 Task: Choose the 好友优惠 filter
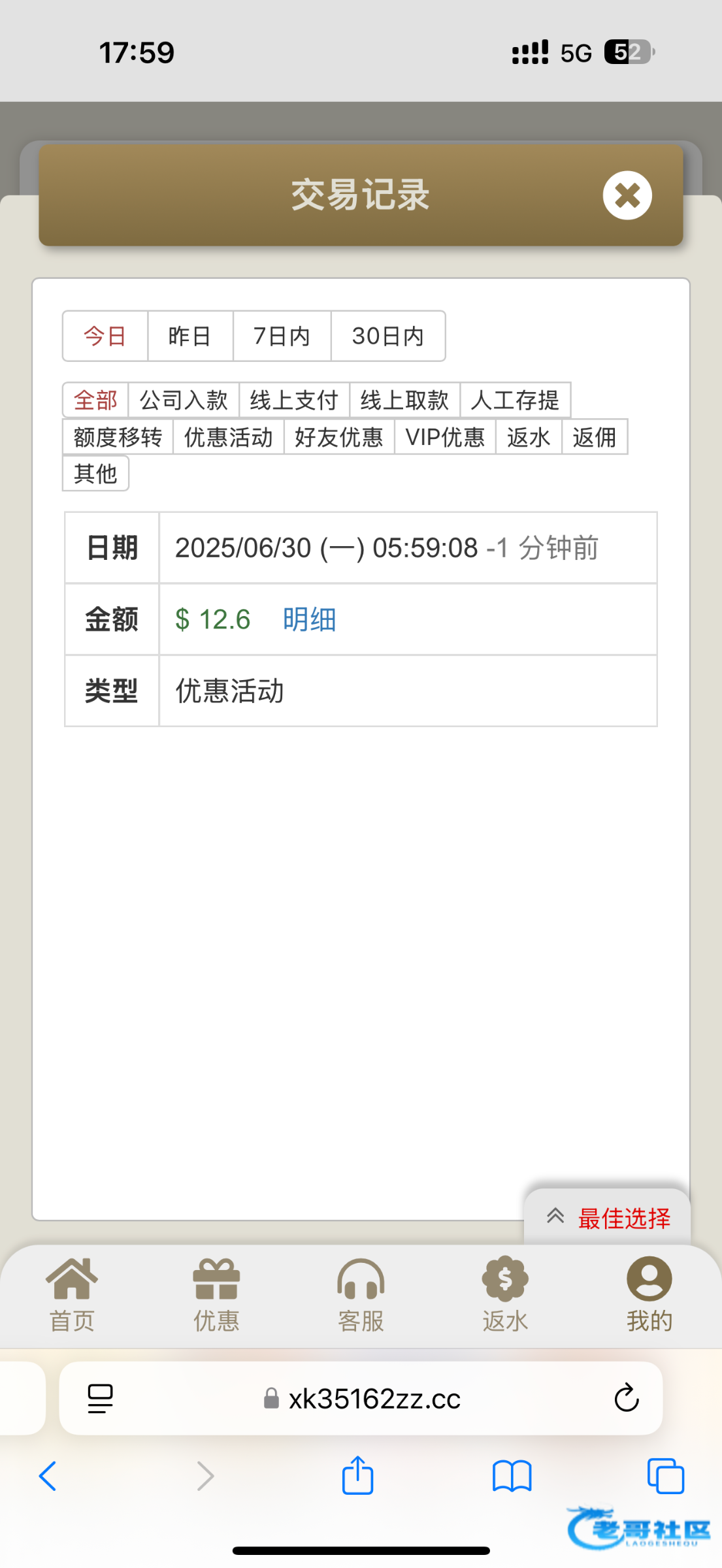pos(339,436)
